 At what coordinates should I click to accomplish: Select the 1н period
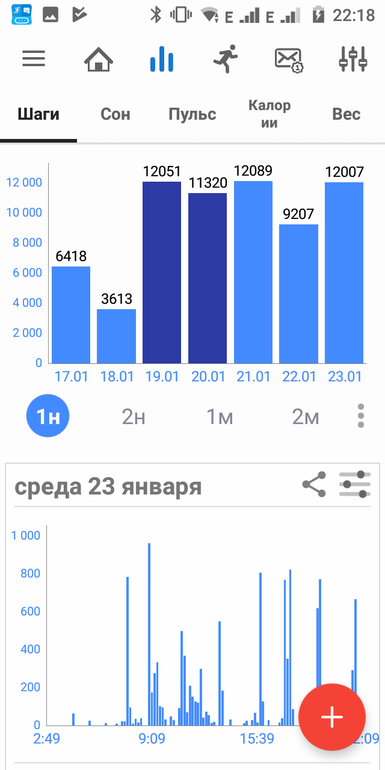coord(48,416)
